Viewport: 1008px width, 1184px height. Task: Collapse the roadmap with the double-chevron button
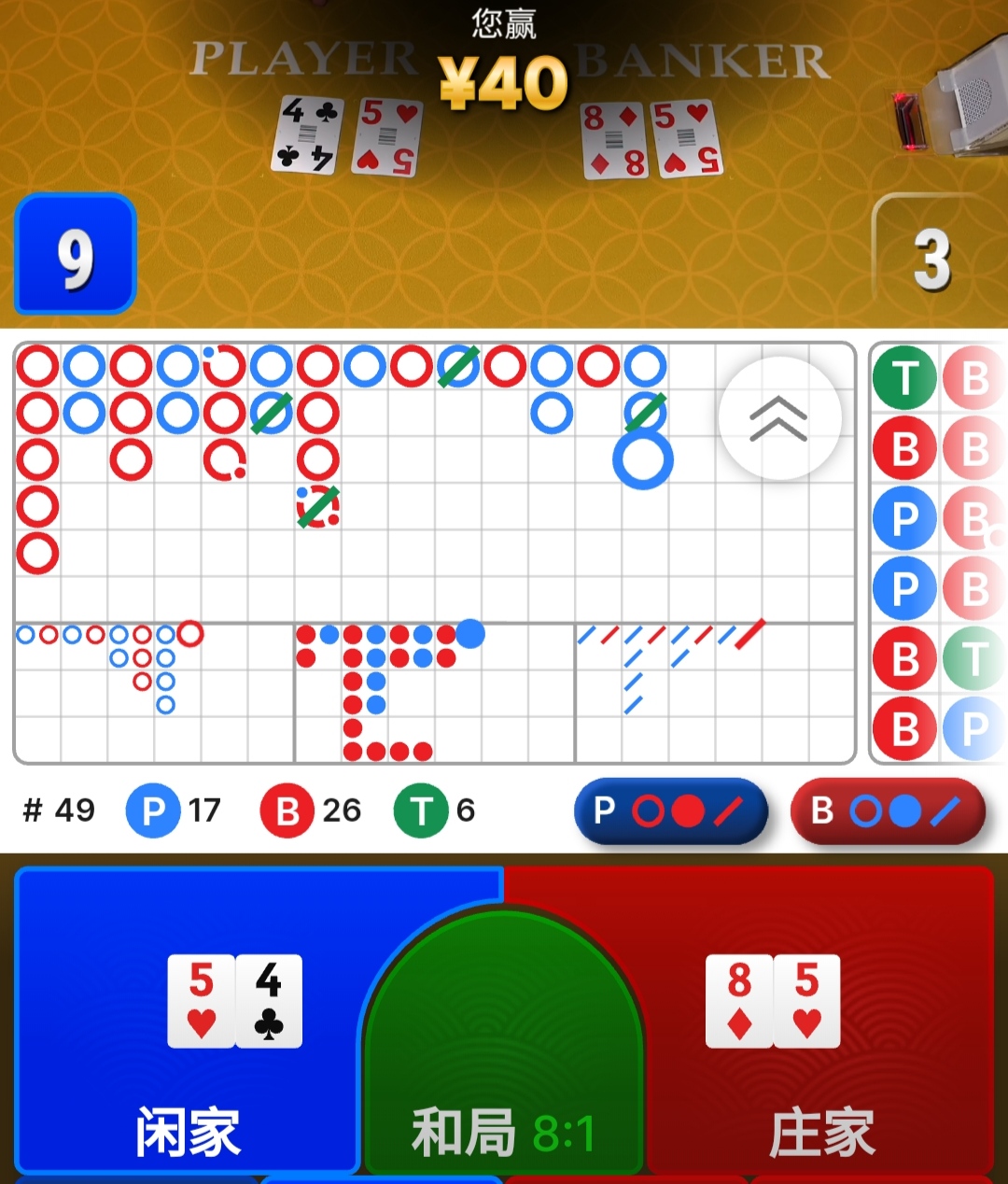pos(779,418)
